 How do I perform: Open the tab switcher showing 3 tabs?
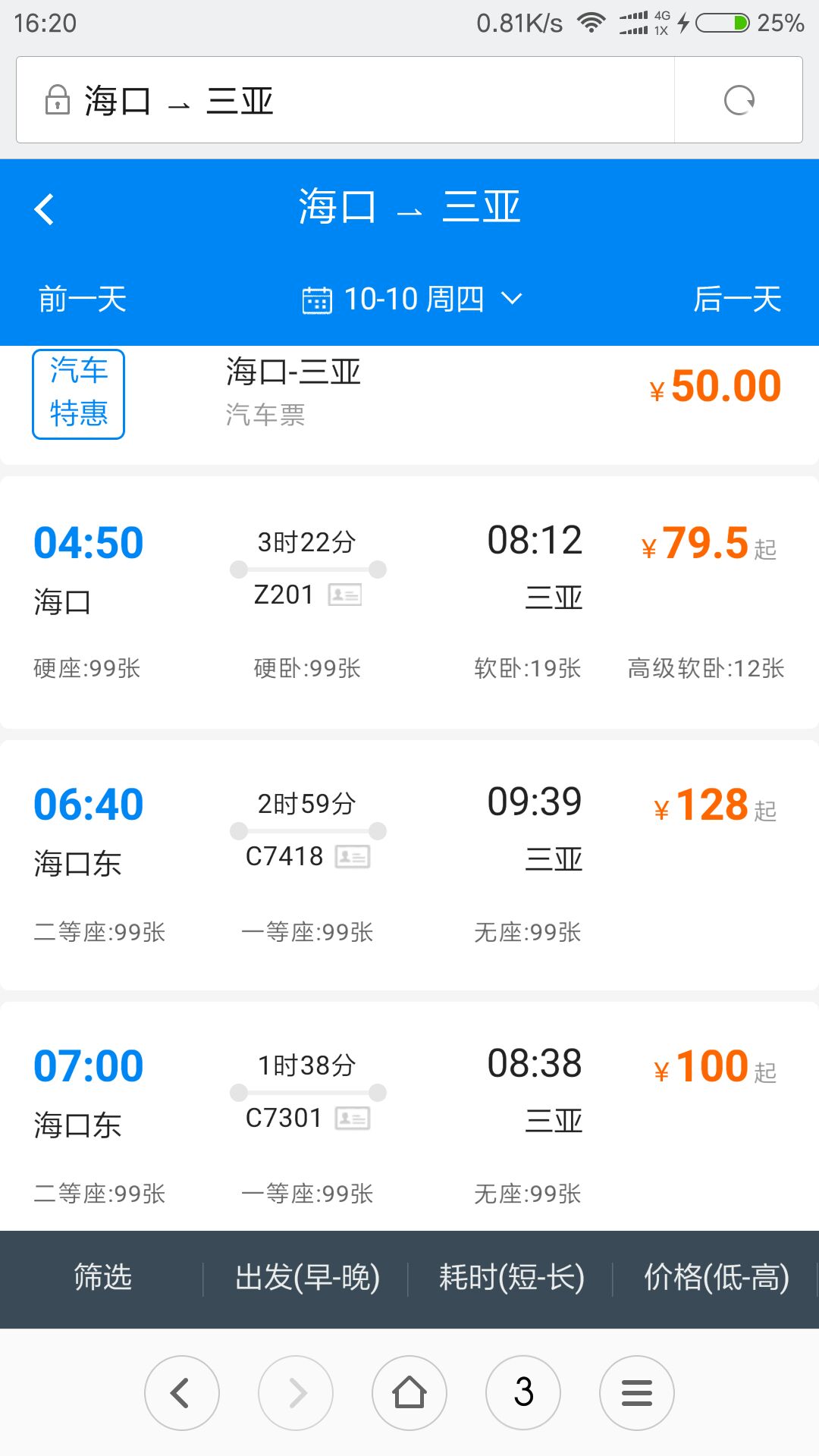(x=523, y=1393)
